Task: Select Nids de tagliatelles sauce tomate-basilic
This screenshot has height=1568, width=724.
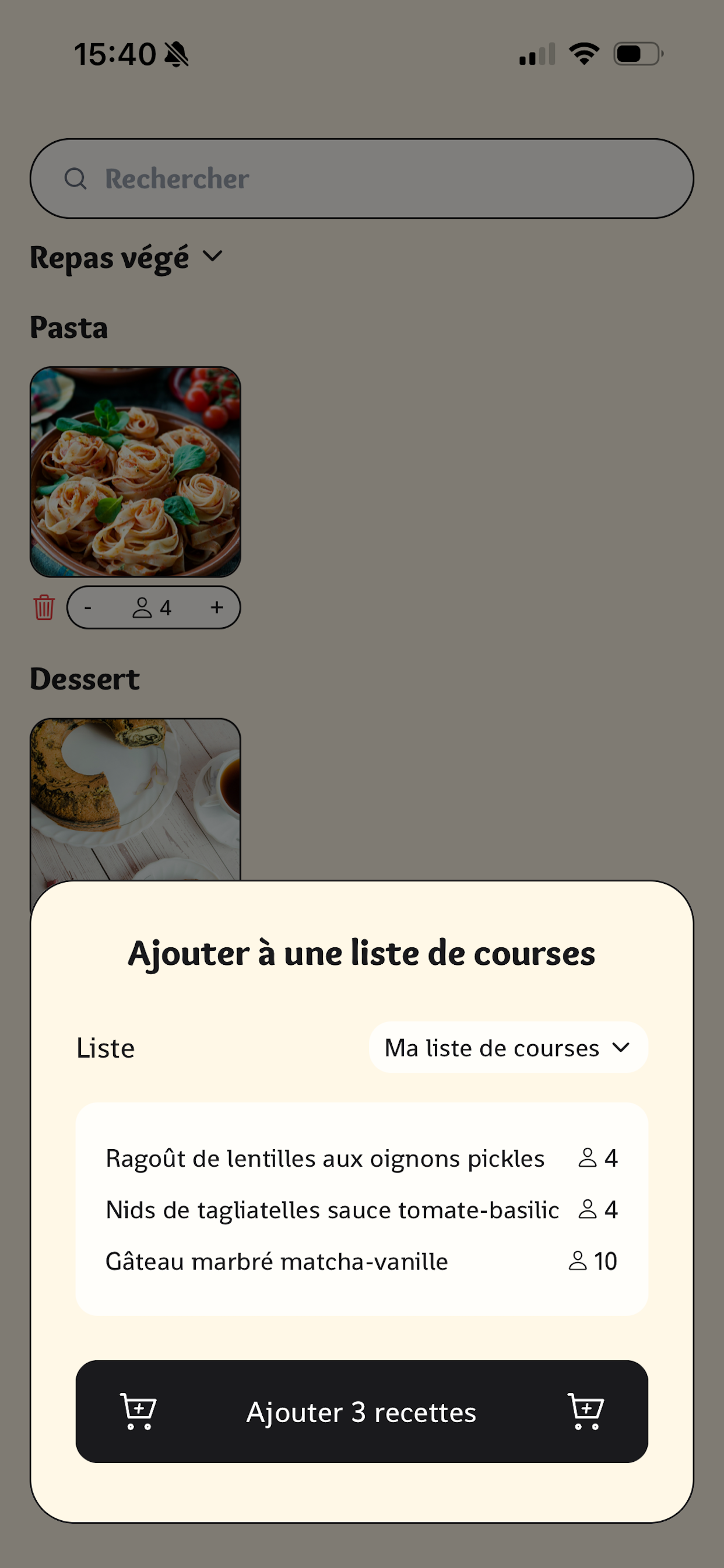Action: tap(332, 1210)
